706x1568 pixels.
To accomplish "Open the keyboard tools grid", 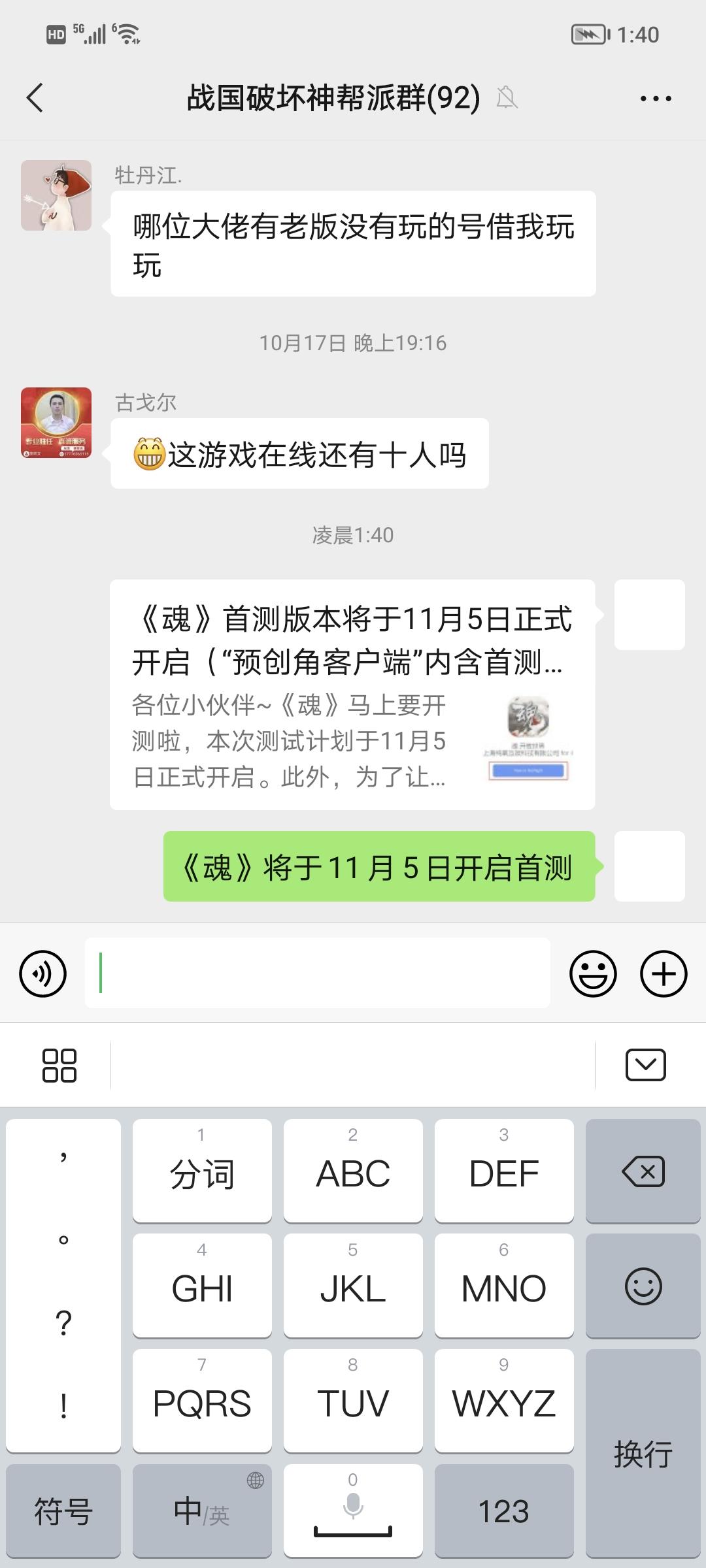I will (x=59, y=1066).
